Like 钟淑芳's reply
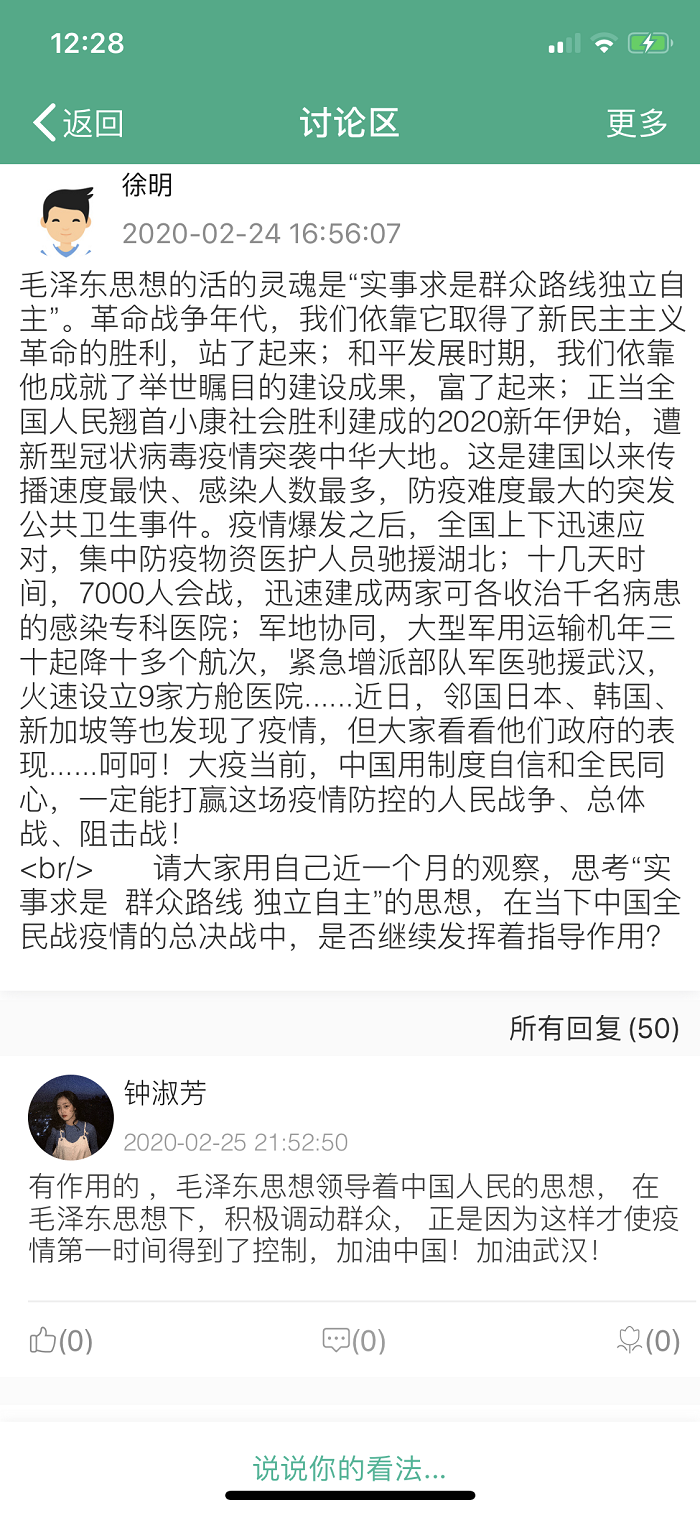 [60, 1340]
